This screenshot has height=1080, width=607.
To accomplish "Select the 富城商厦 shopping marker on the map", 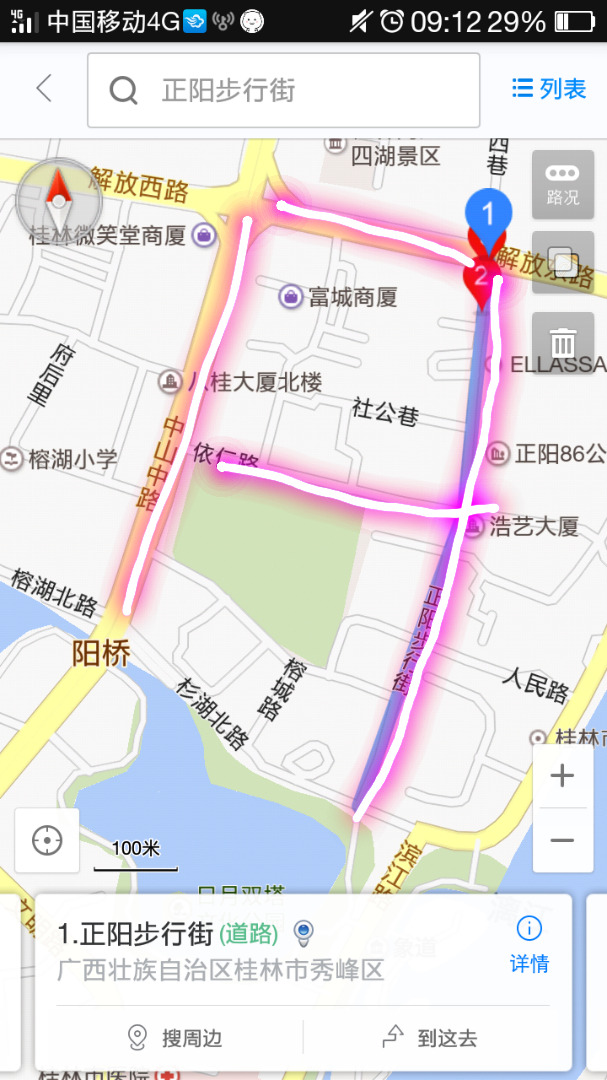I will 291,296.
